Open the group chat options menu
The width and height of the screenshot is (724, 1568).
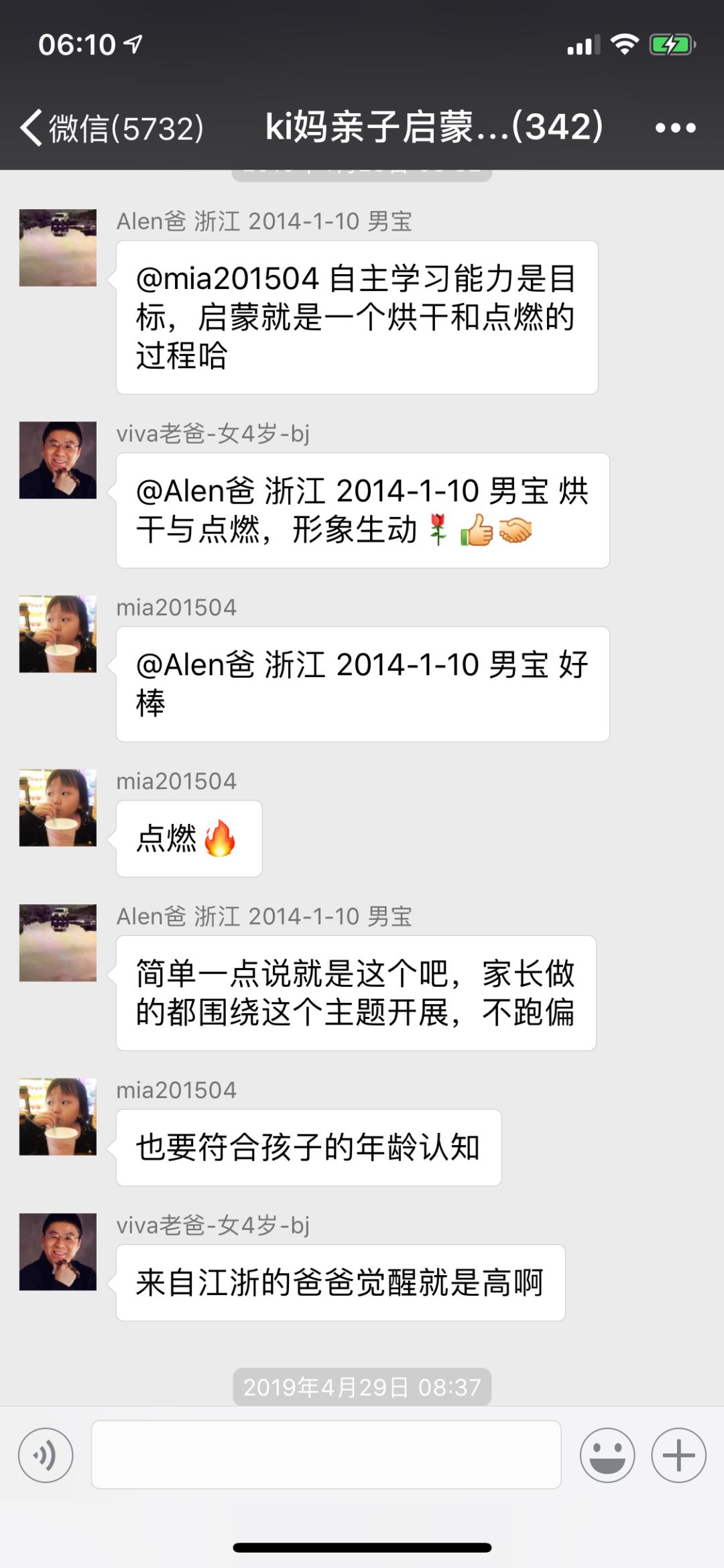675,127
